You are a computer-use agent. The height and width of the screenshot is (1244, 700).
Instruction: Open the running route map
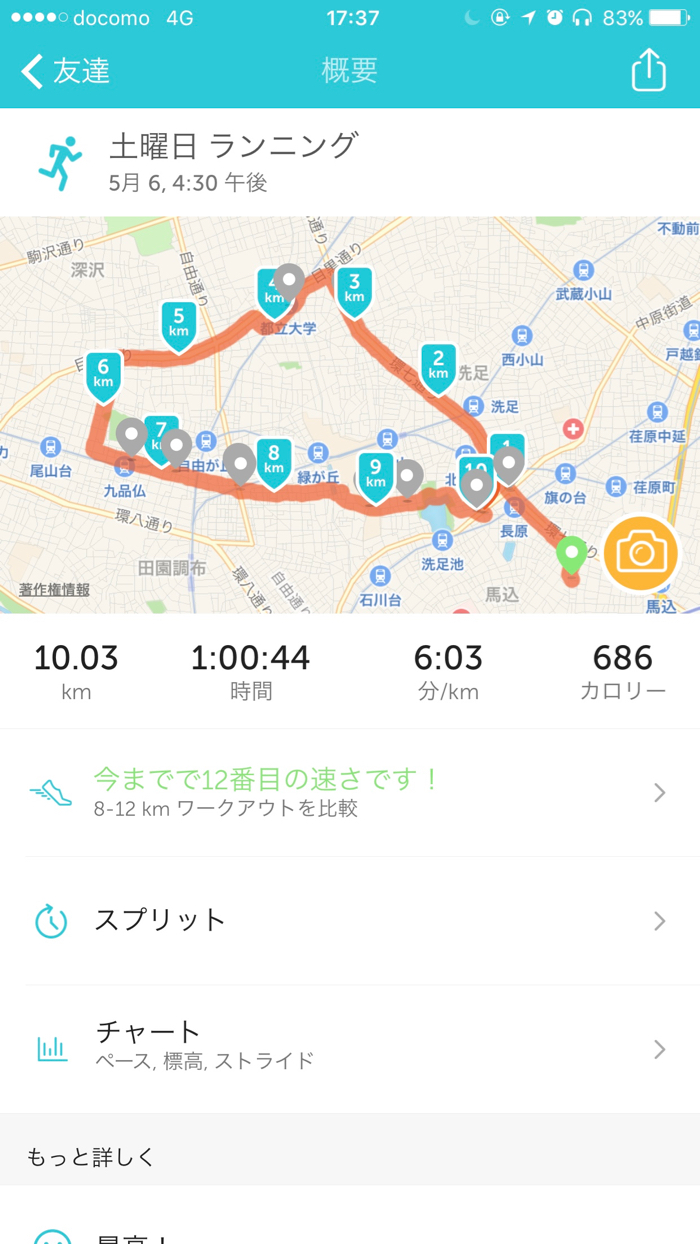350,414
